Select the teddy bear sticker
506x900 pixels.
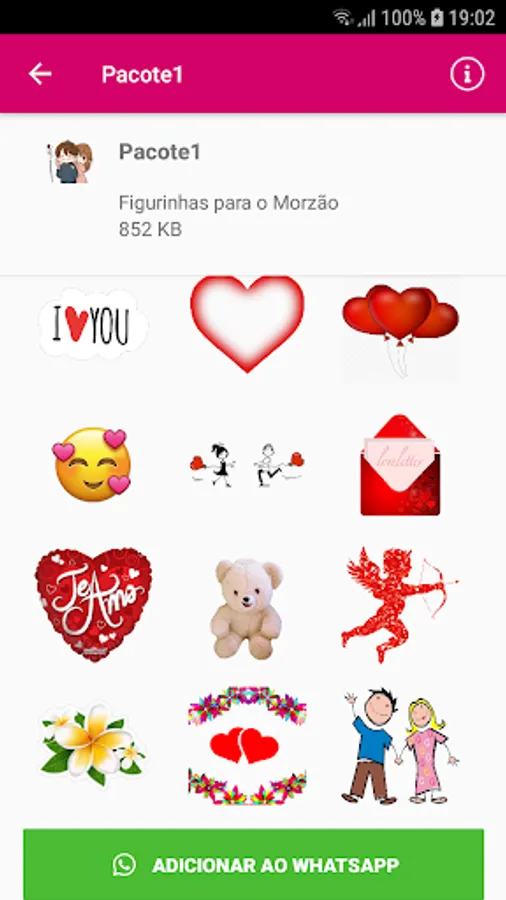click(247, 608)
